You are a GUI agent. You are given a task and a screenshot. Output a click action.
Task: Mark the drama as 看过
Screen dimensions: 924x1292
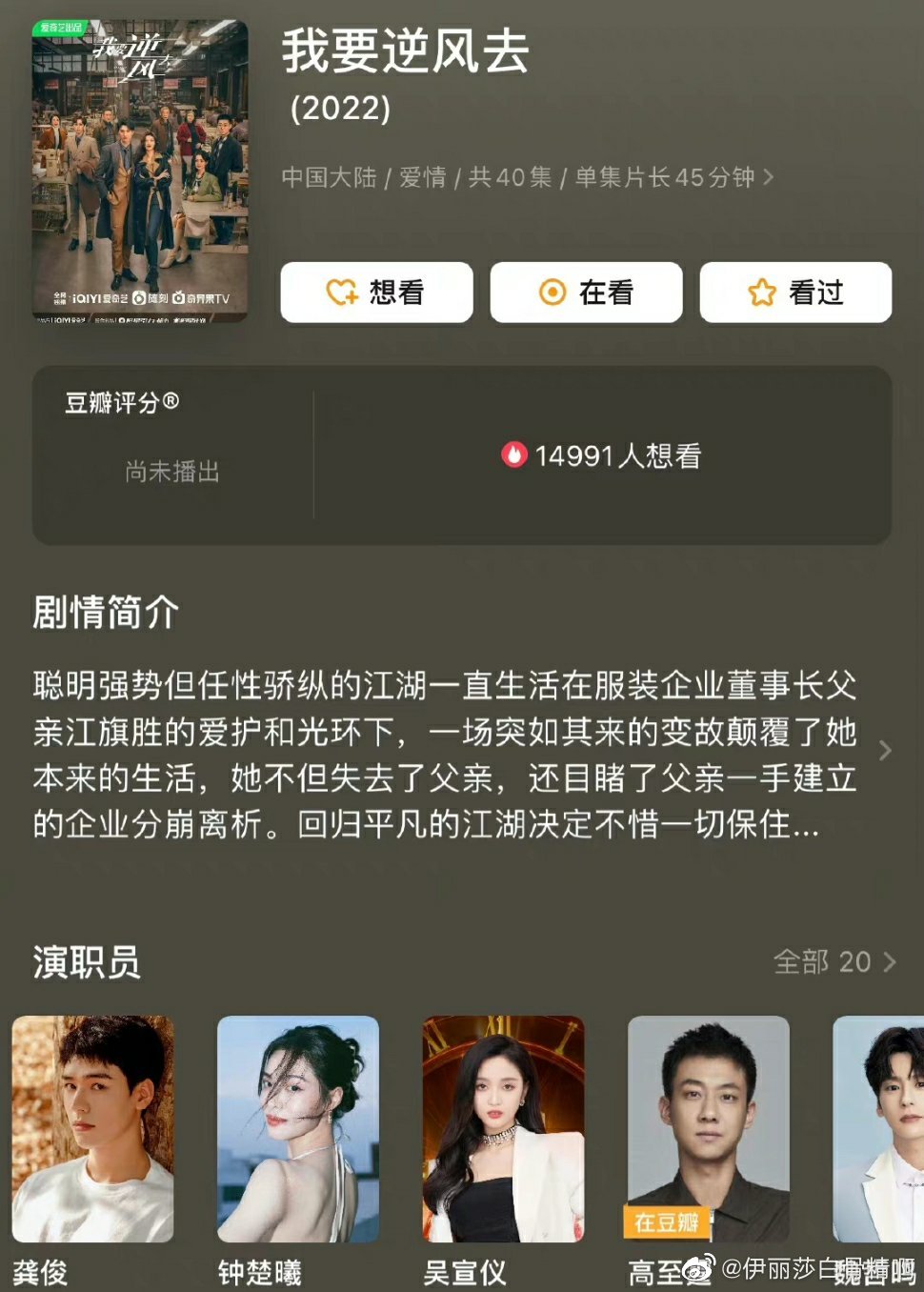795,293
